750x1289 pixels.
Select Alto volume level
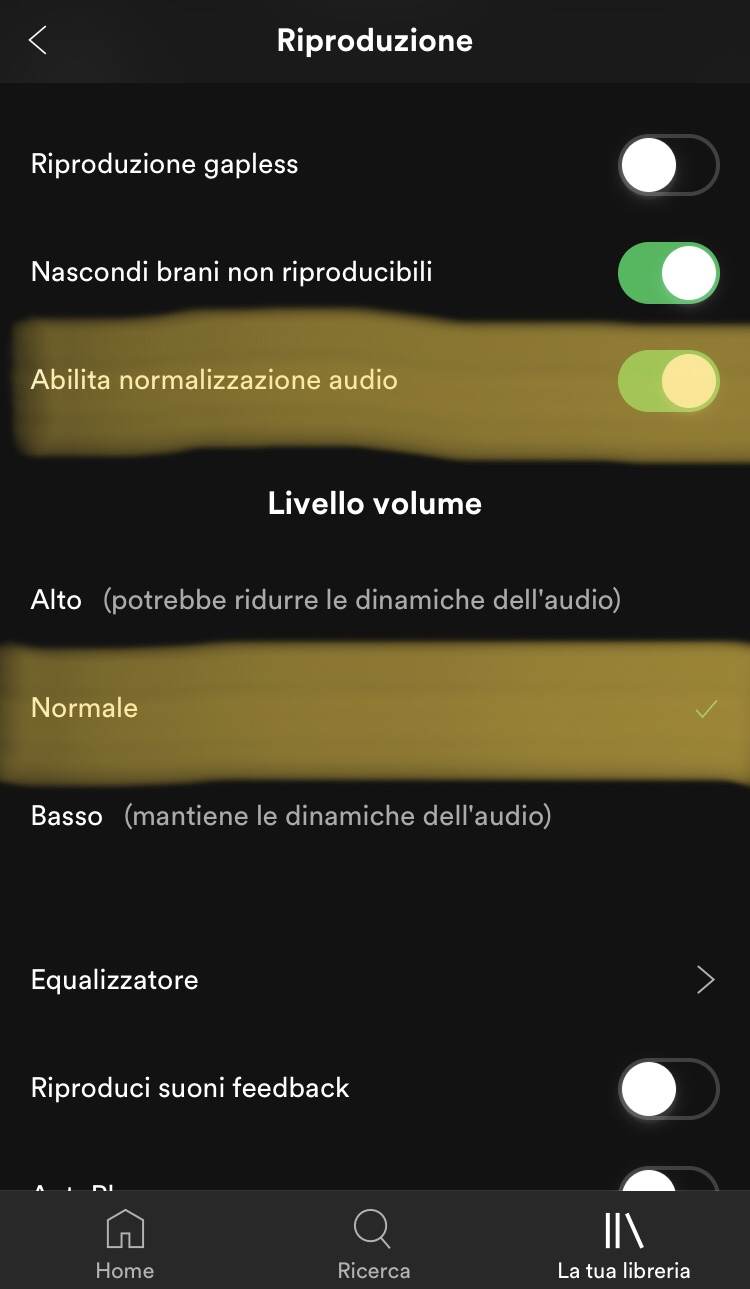57,600
